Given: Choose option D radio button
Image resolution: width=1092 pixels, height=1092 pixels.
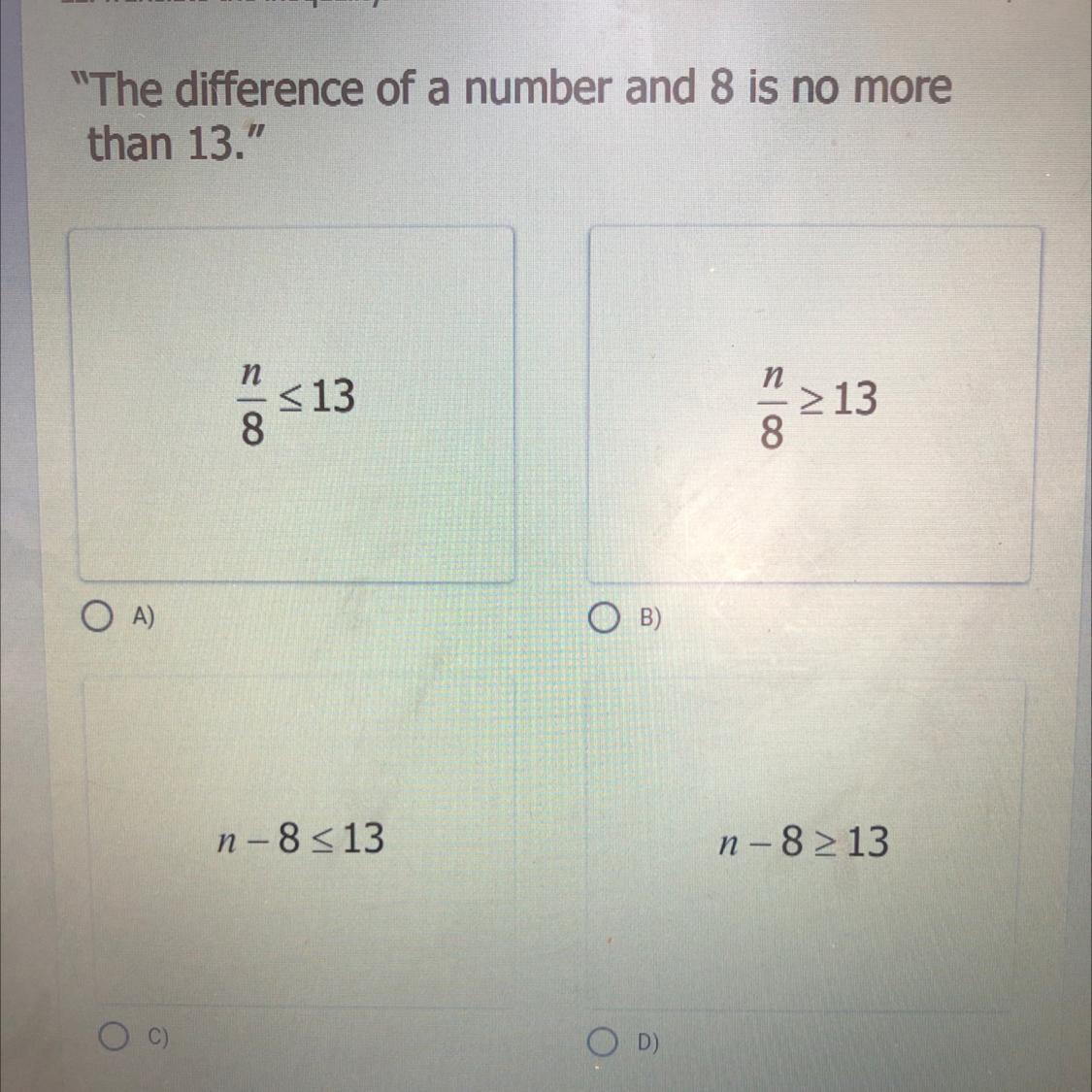Looking at the screenshot, I should tap(603, 1042).
